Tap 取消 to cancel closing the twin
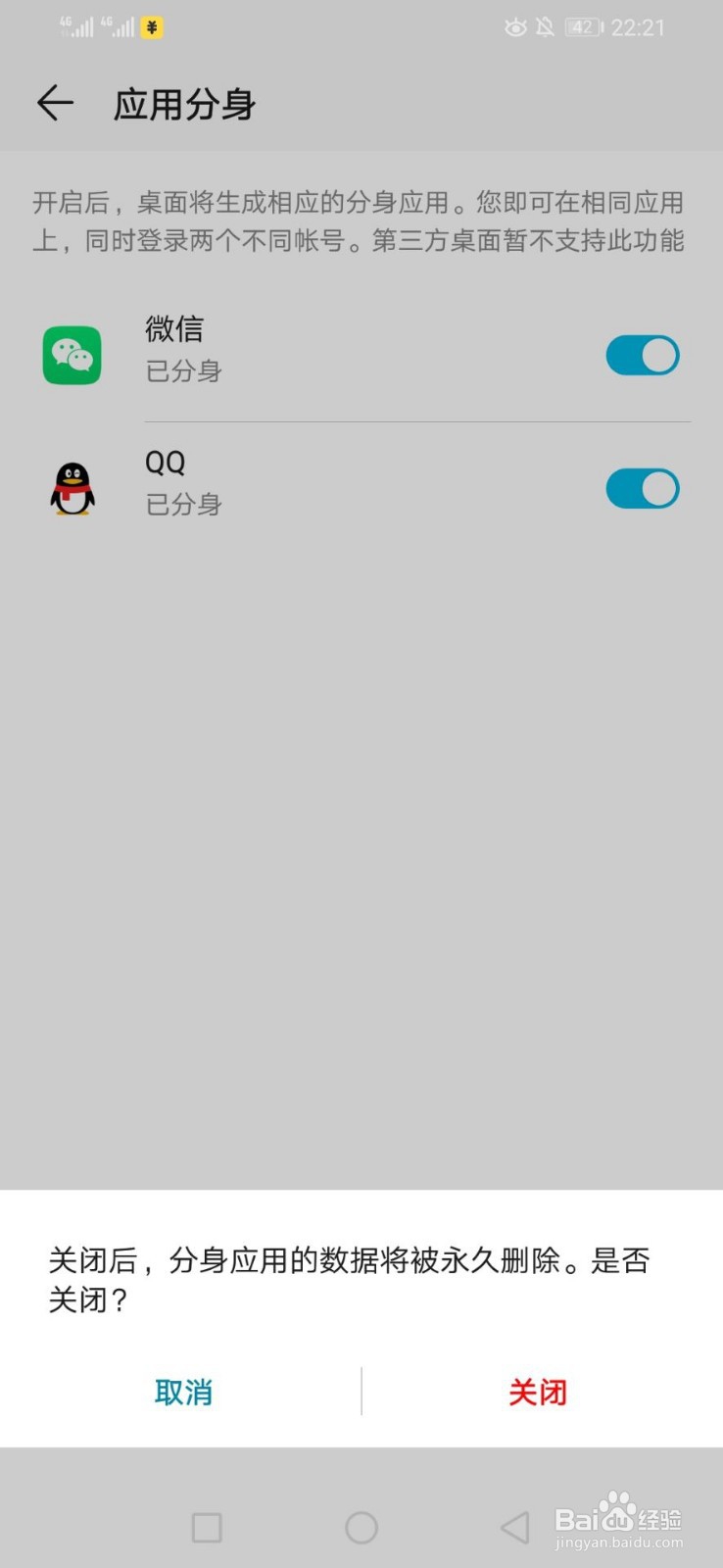Image resolution: width=723 pixels, height=1568 pixels. (x=182, y=1392)
